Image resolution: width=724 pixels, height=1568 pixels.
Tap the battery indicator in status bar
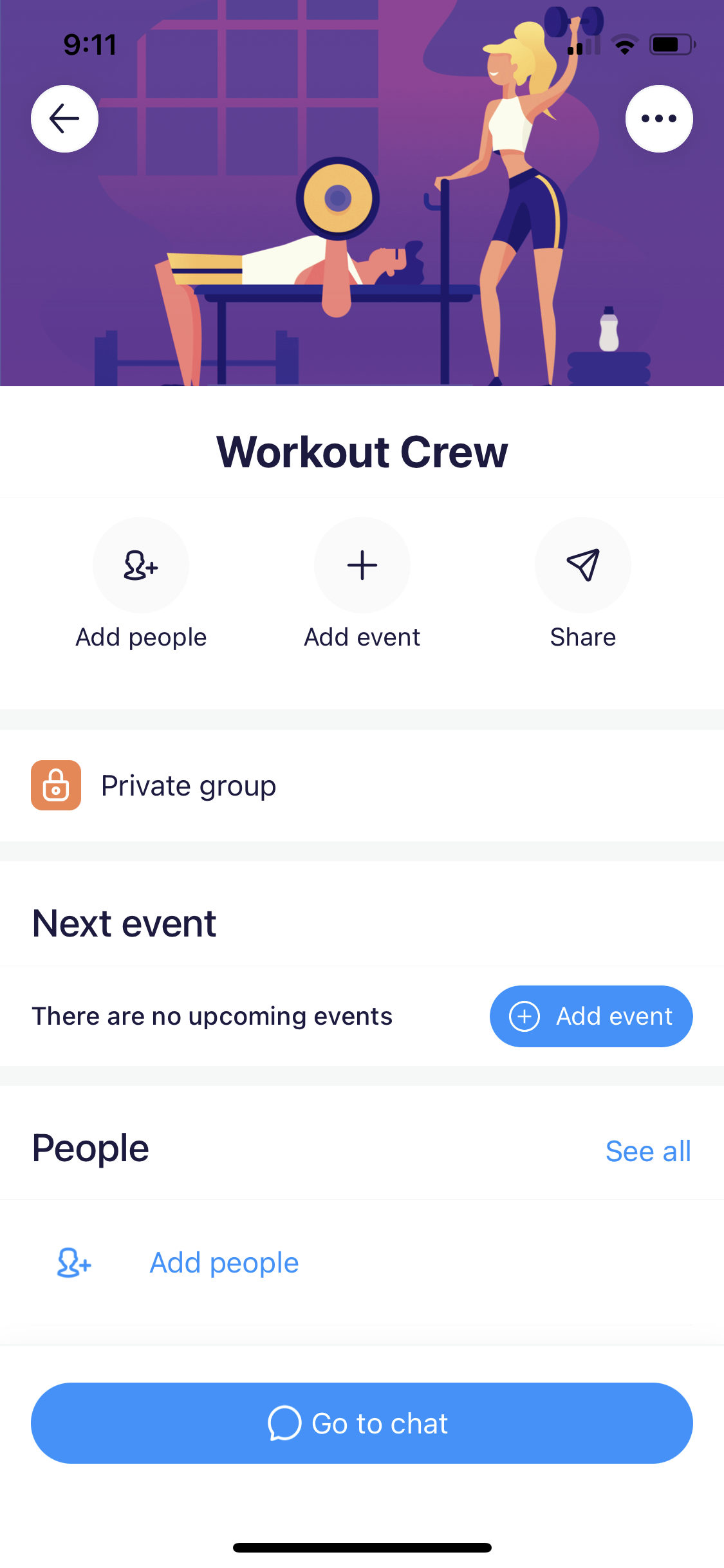671,44
